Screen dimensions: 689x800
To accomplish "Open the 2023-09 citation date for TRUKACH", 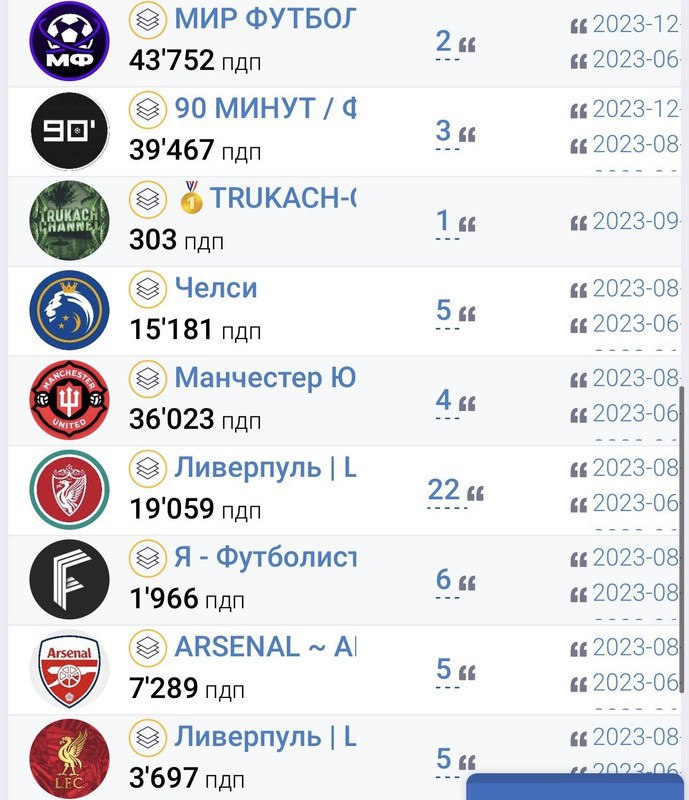I will (625, 221).
